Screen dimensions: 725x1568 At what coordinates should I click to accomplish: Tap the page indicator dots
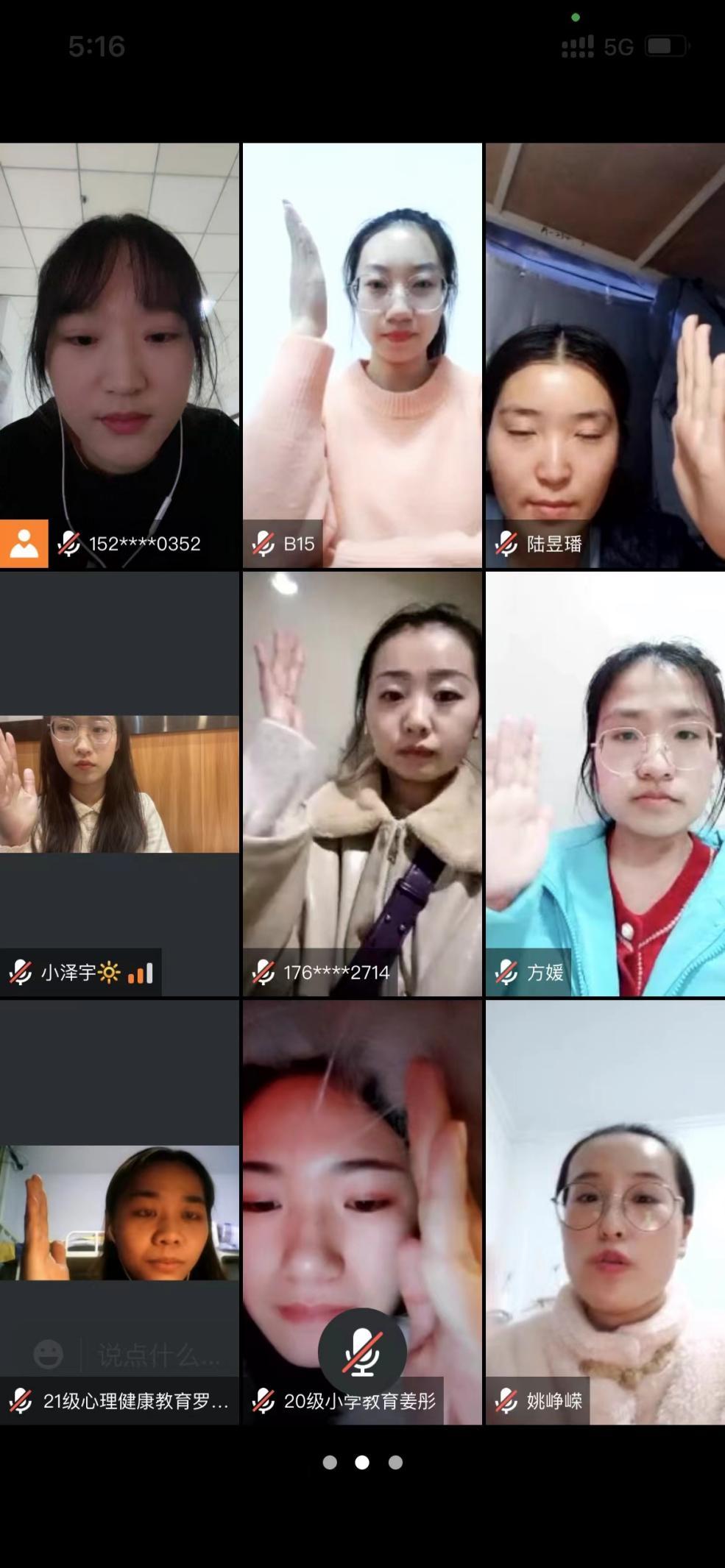pos(362,1462)
